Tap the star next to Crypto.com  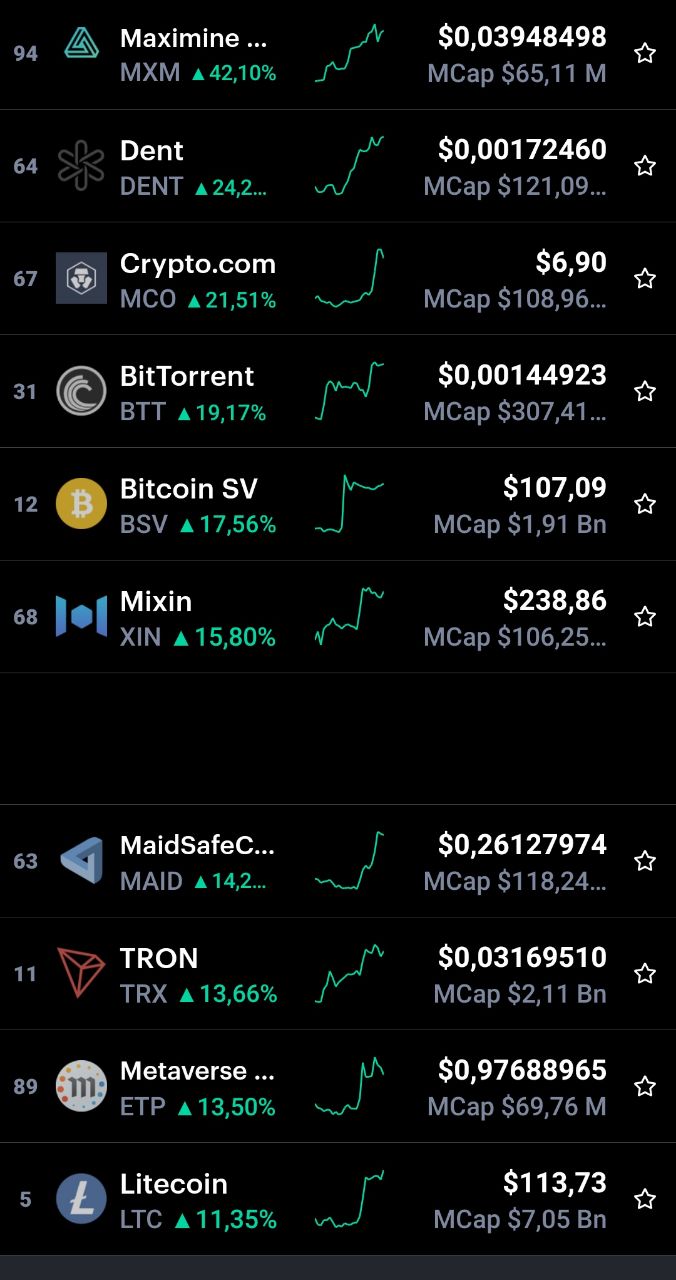coord(645,279)
